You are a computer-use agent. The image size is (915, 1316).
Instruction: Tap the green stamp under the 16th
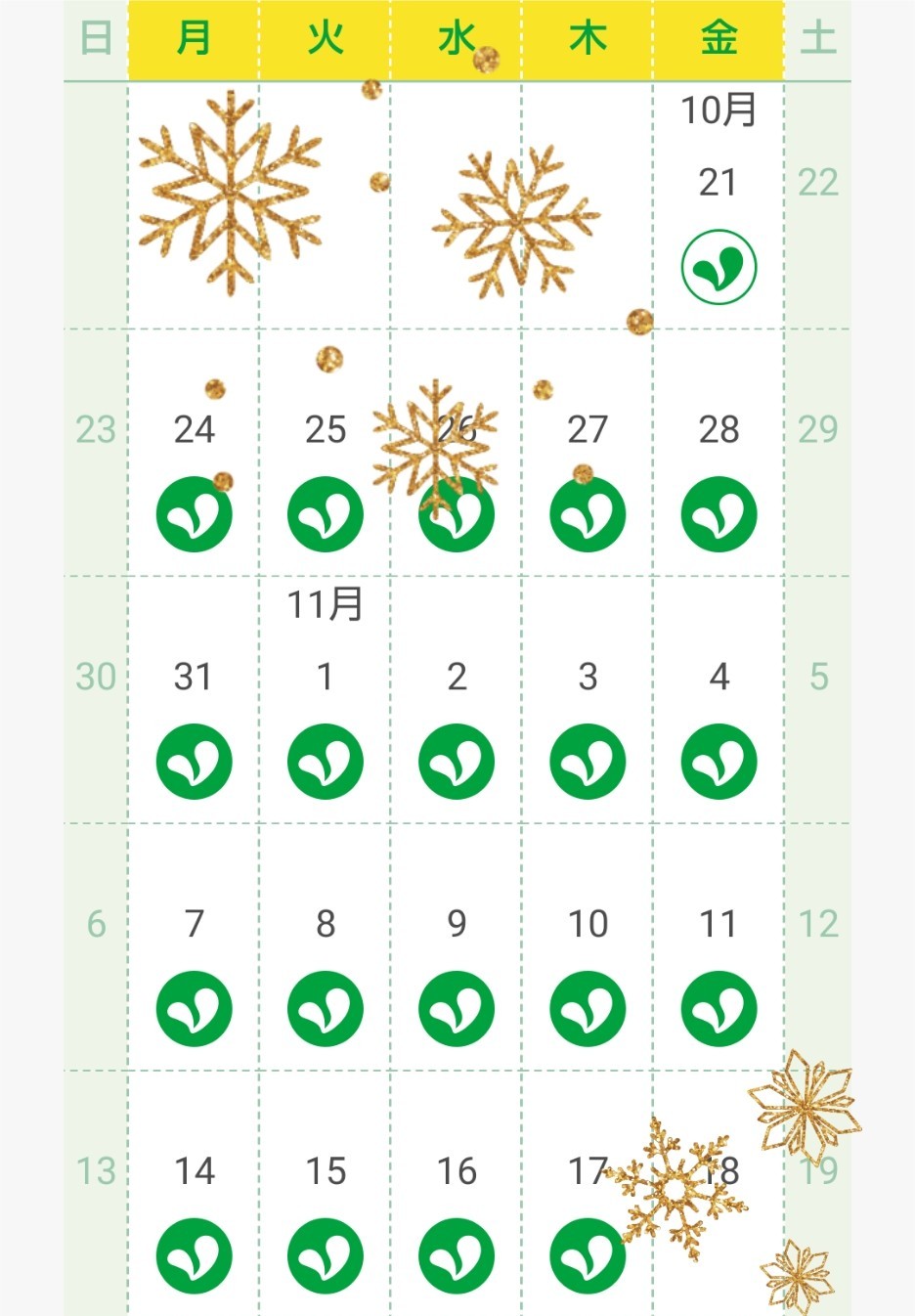click(x=457, y=1255)
